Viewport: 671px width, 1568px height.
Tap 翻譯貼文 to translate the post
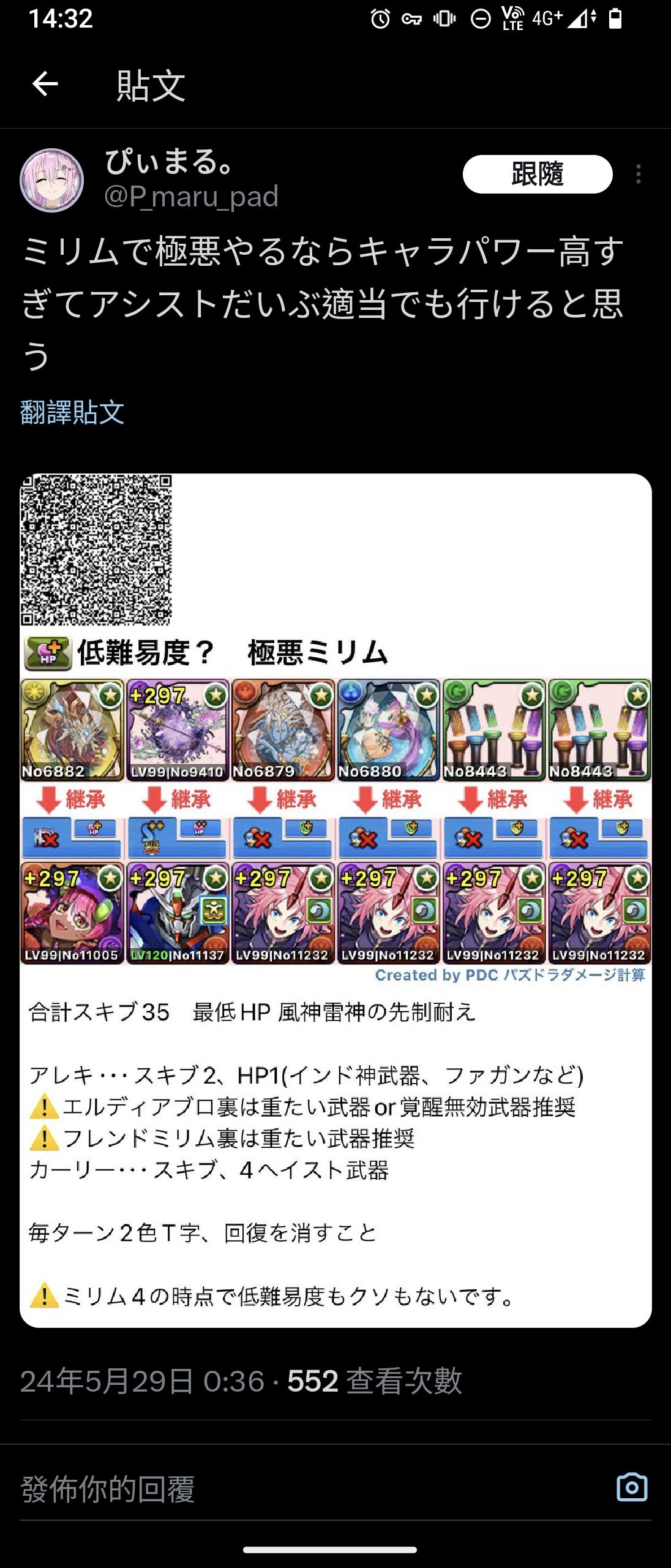click(72, 412)
